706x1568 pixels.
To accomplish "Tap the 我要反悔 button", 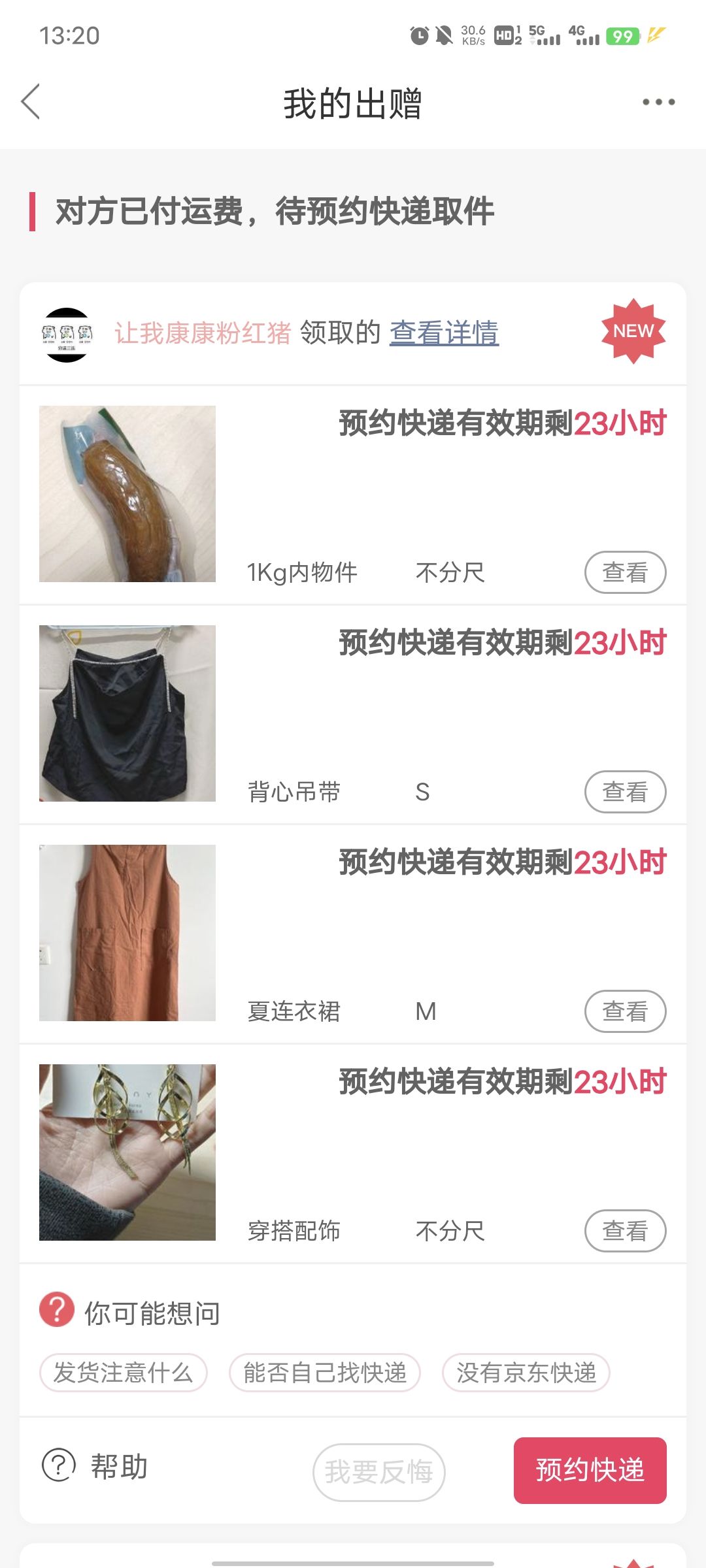I will pos(378,1472).
